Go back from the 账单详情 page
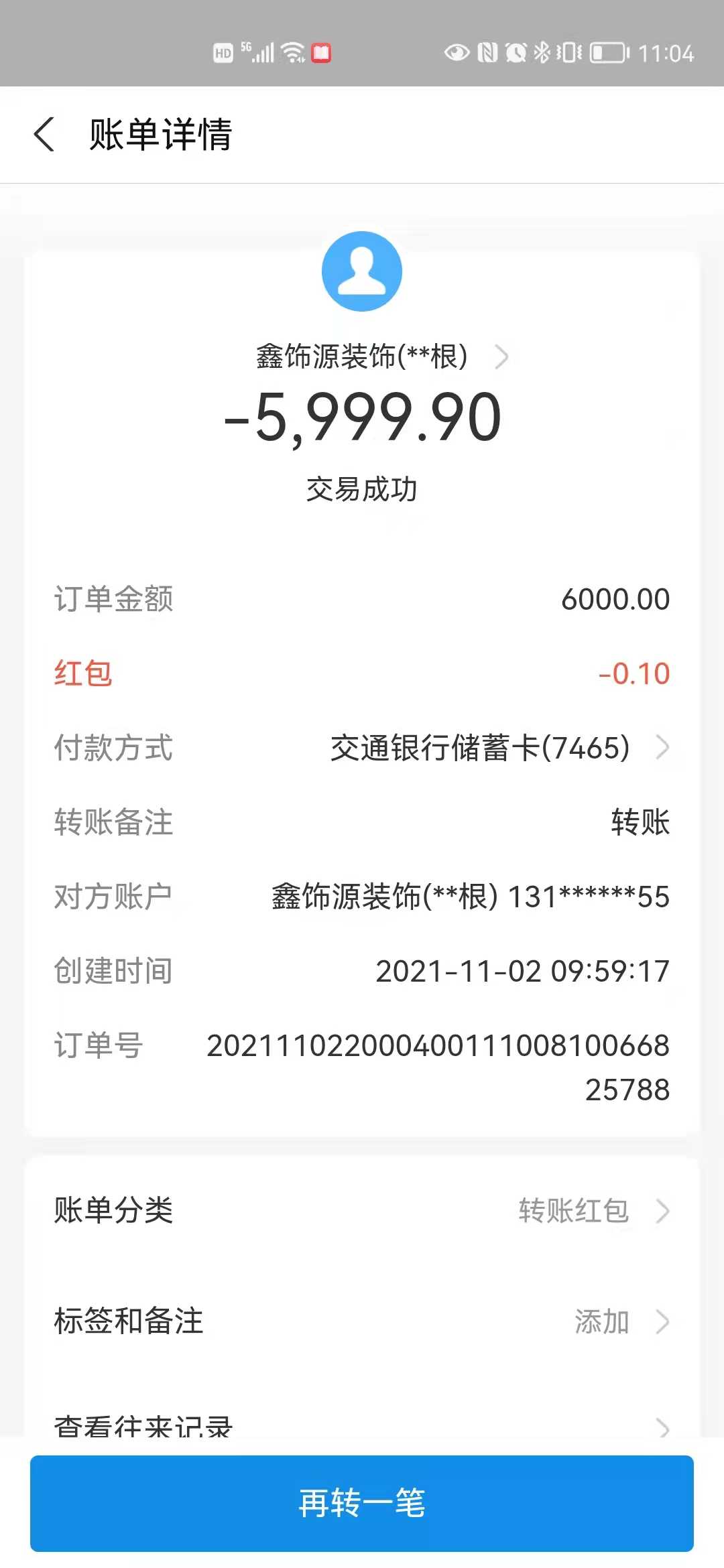This screenshot has width=724, height=1568. (44, 134)
